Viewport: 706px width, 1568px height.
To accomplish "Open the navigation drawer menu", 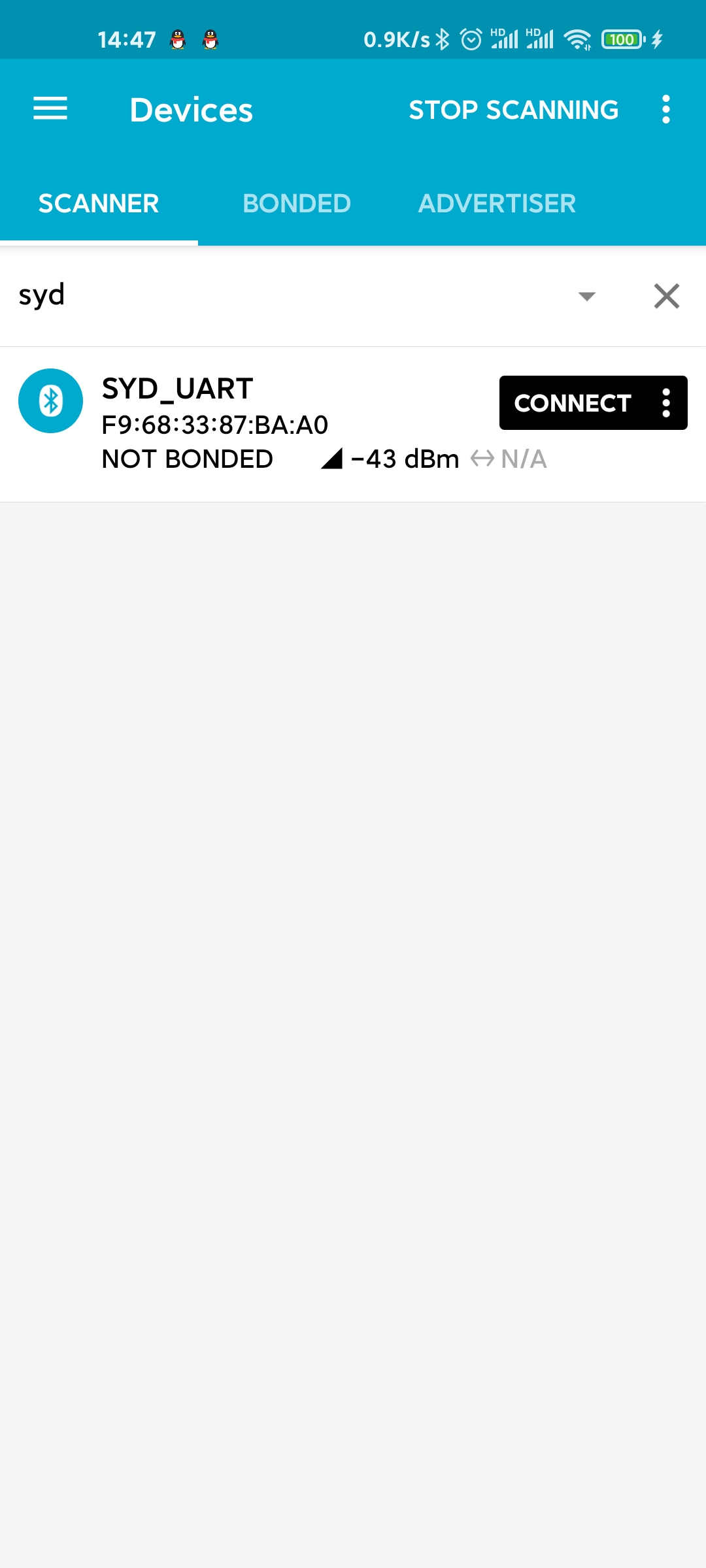I will (x=50, y=108).
